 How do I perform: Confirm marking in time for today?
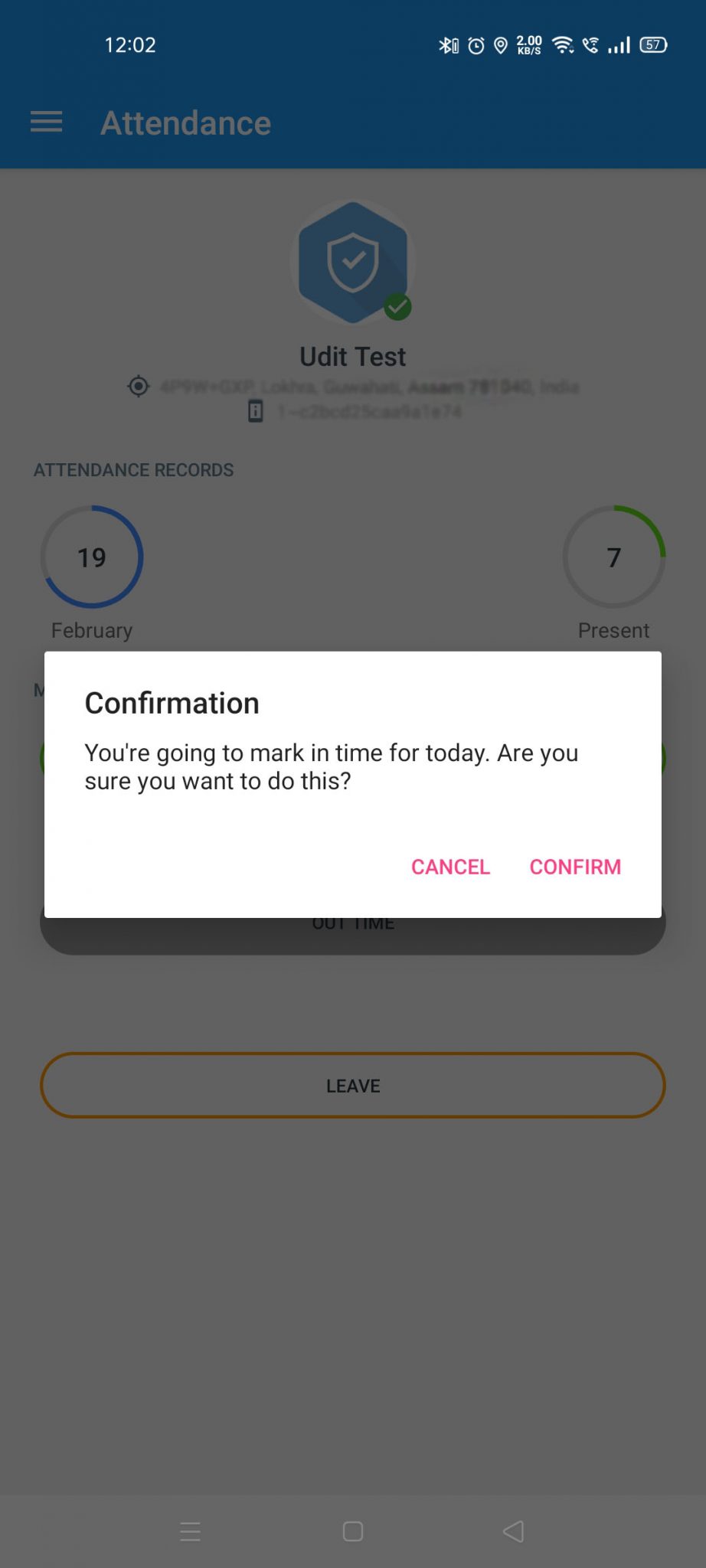(575, 867)
